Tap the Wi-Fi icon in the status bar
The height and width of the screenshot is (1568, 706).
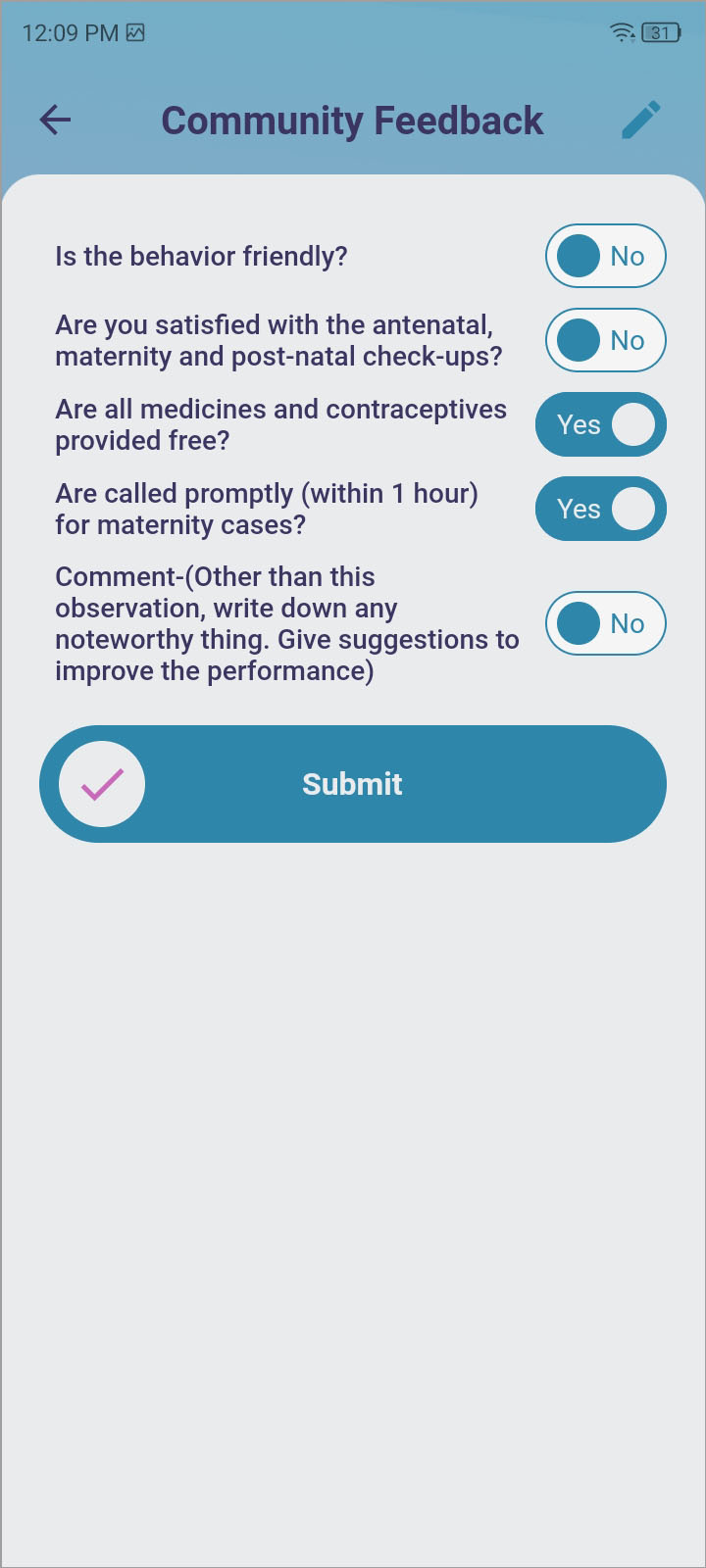click(x=621, y=32)
